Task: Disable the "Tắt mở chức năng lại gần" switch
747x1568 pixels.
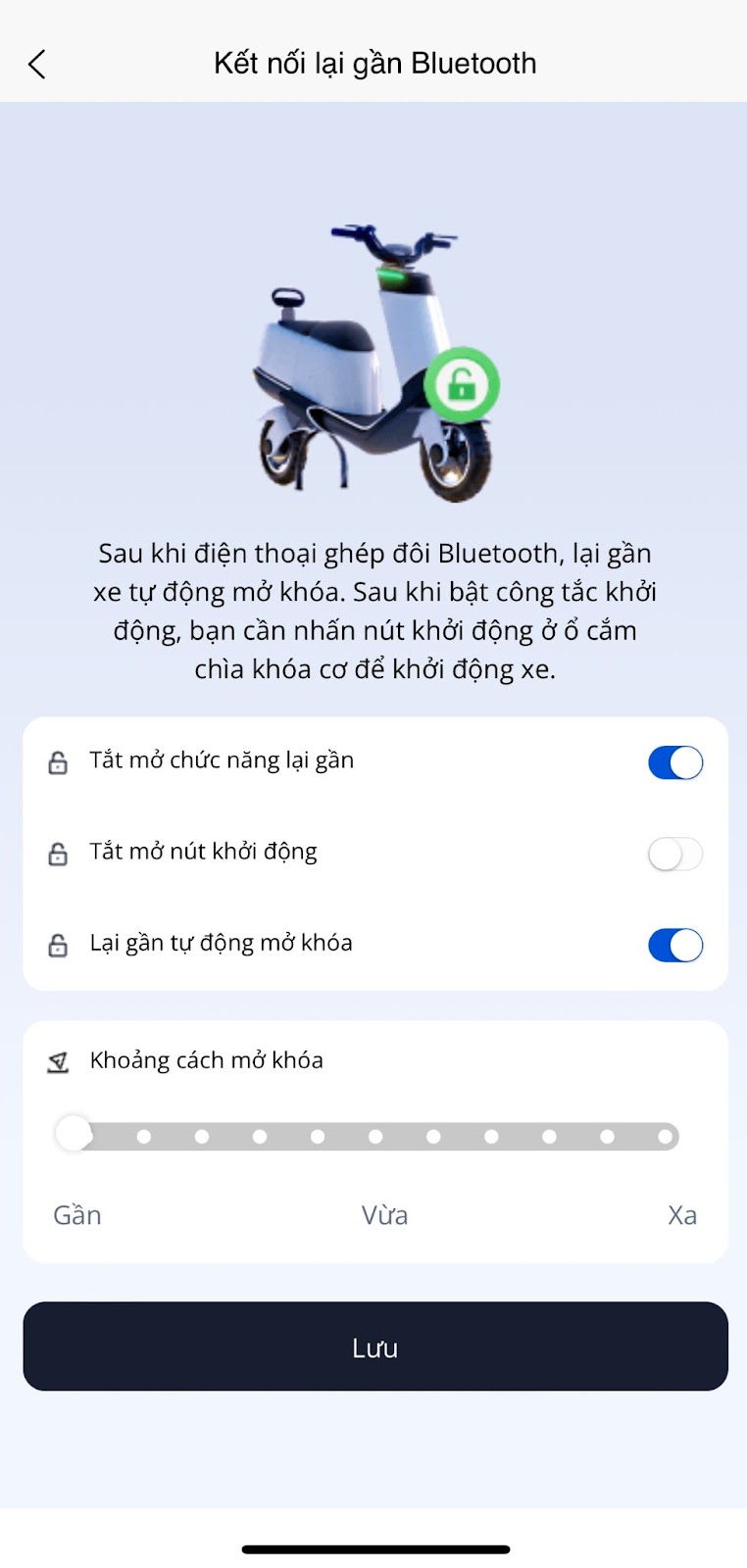Action: [x=674, y=762]
